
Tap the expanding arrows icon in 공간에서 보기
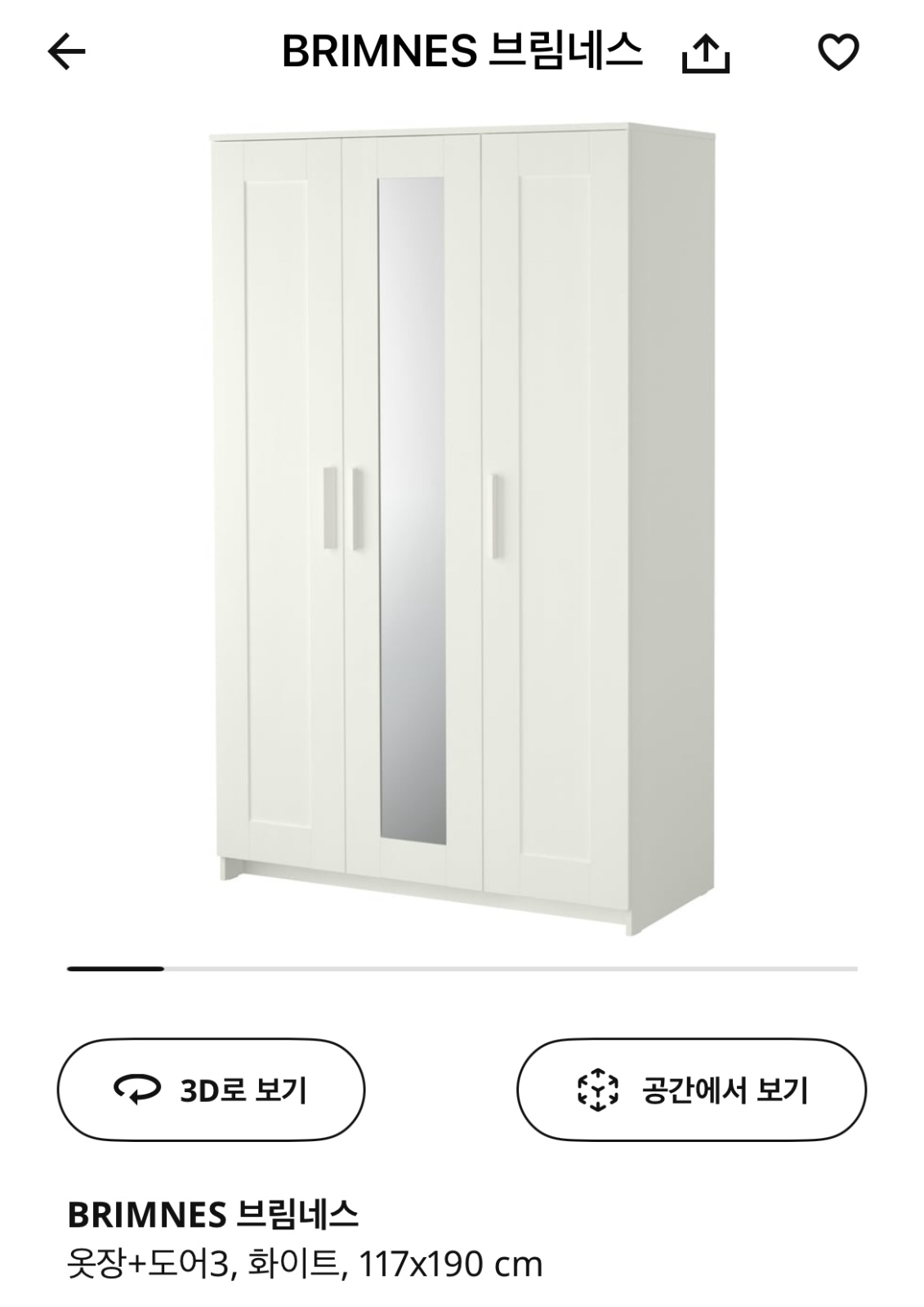596,1088
